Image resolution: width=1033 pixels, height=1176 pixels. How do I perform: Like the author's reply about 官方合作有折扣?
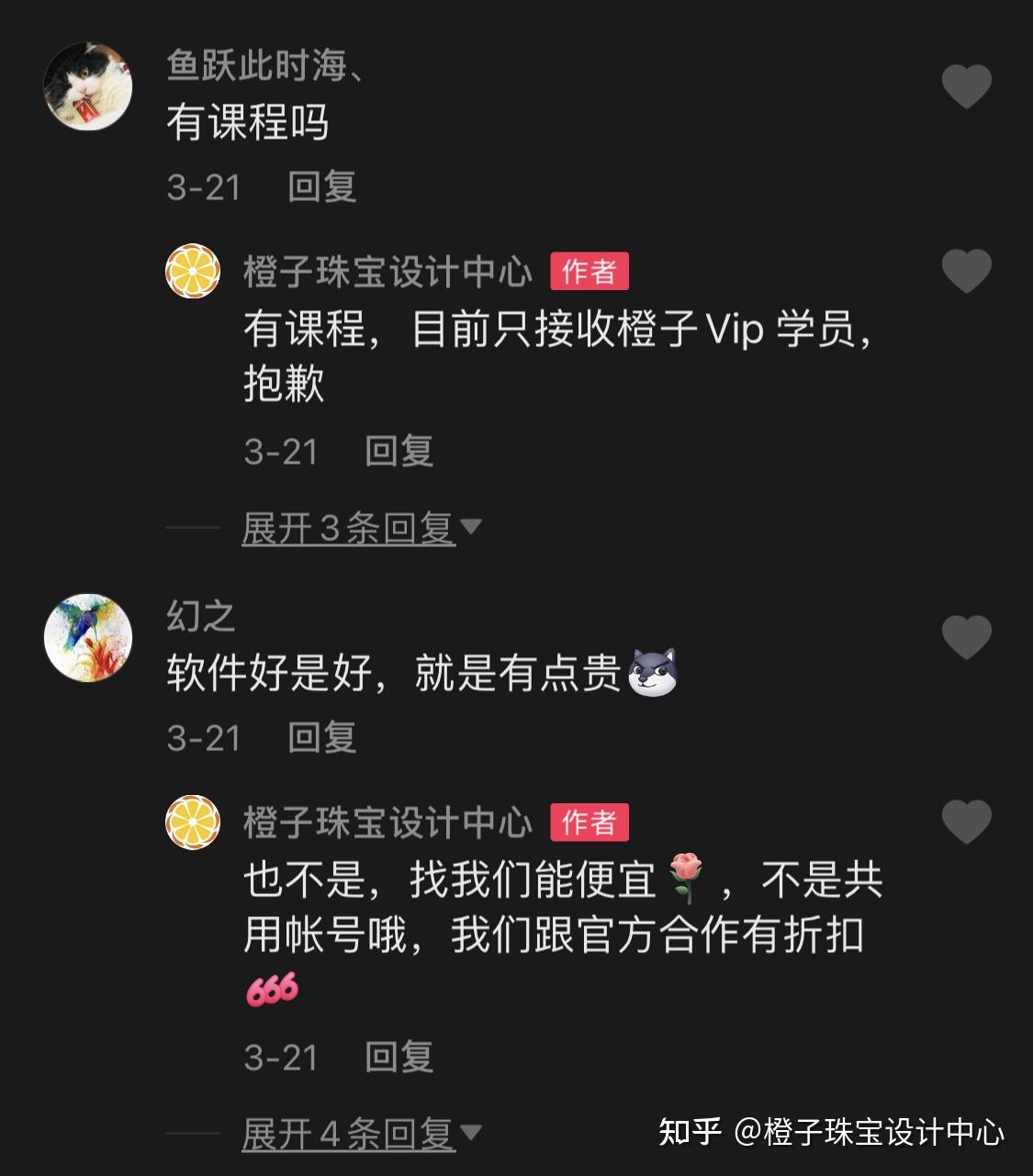click(967, 822)
